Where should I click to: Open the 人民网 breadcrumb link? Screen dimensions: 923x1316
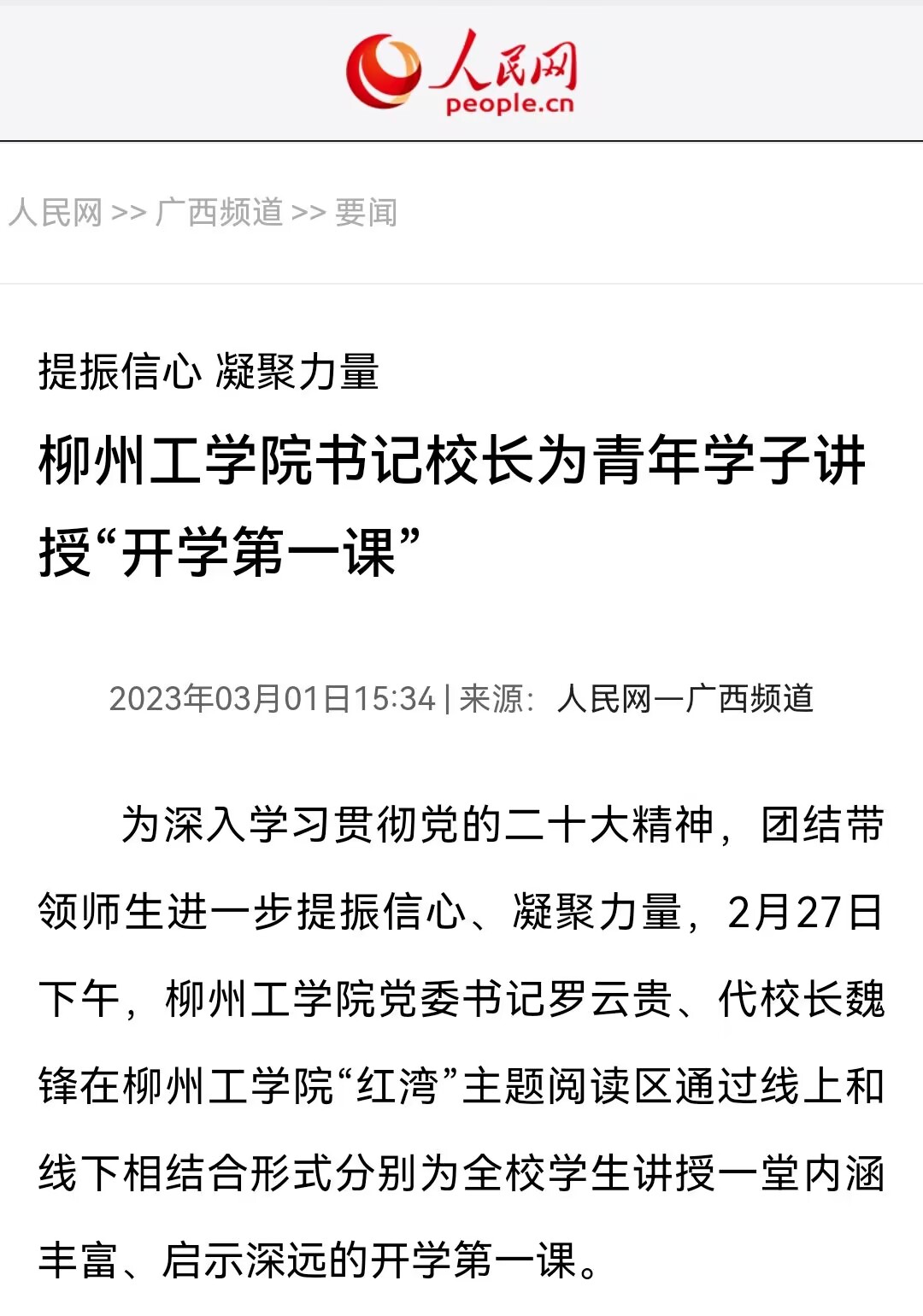pos(56,213)
